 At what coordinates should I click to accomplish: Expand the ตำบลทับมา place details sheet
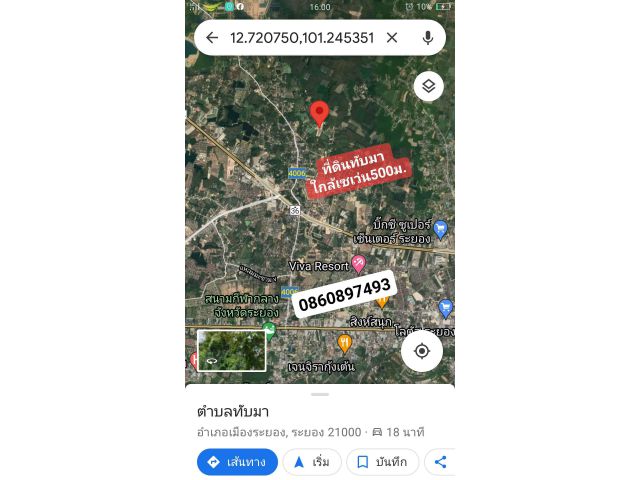320,411
